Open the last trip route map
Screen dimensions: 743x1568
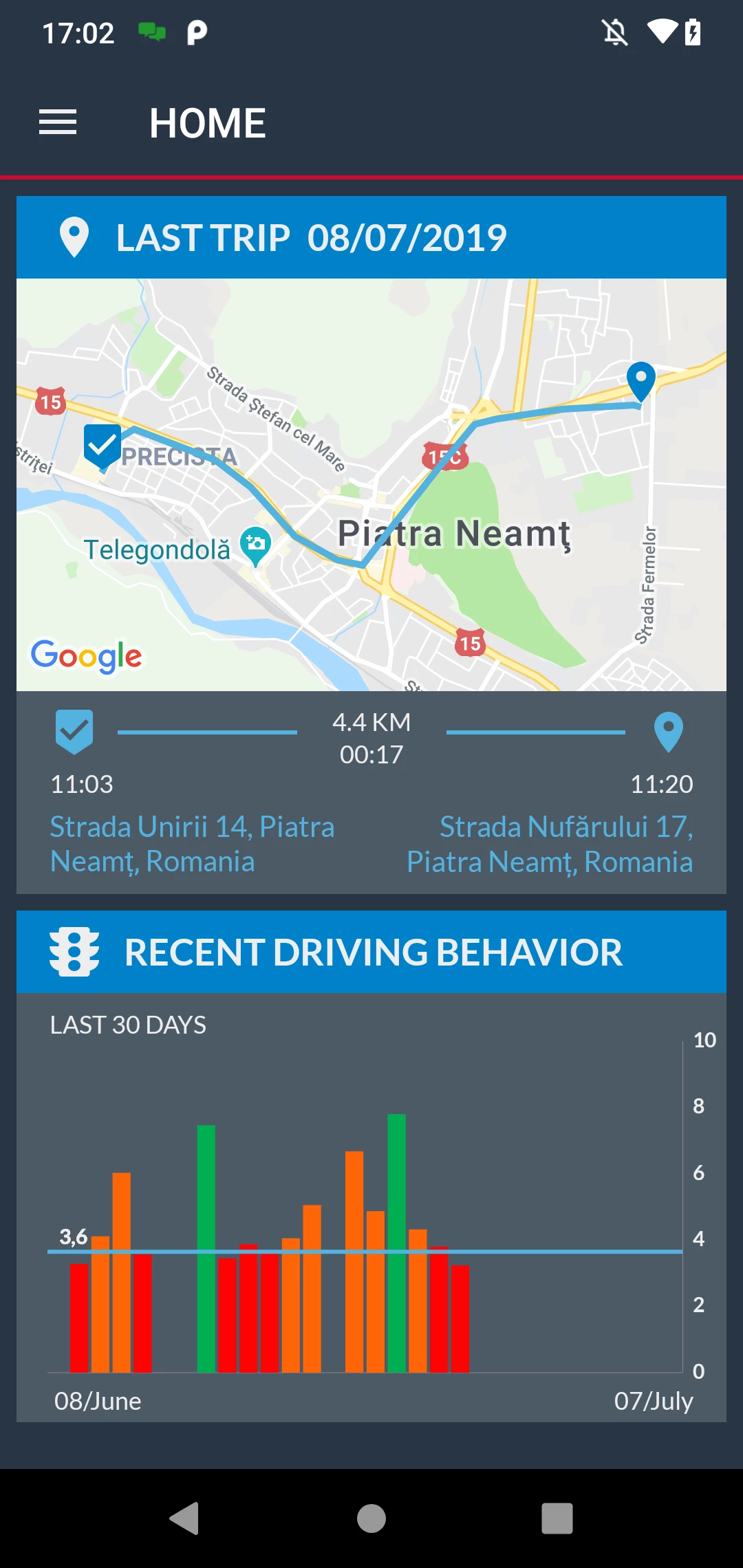[x=371, y=484]
